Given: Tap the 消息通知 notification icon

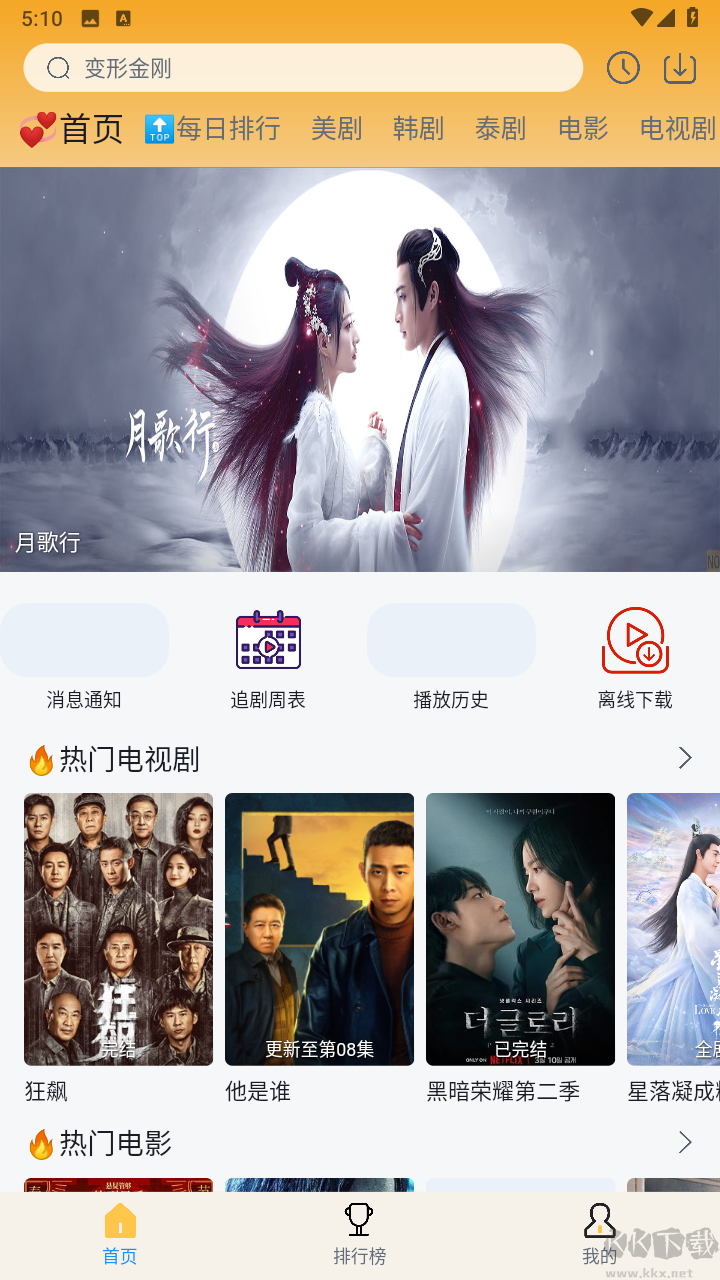Looking at the screenshot, I should click(x=84, y=640).
